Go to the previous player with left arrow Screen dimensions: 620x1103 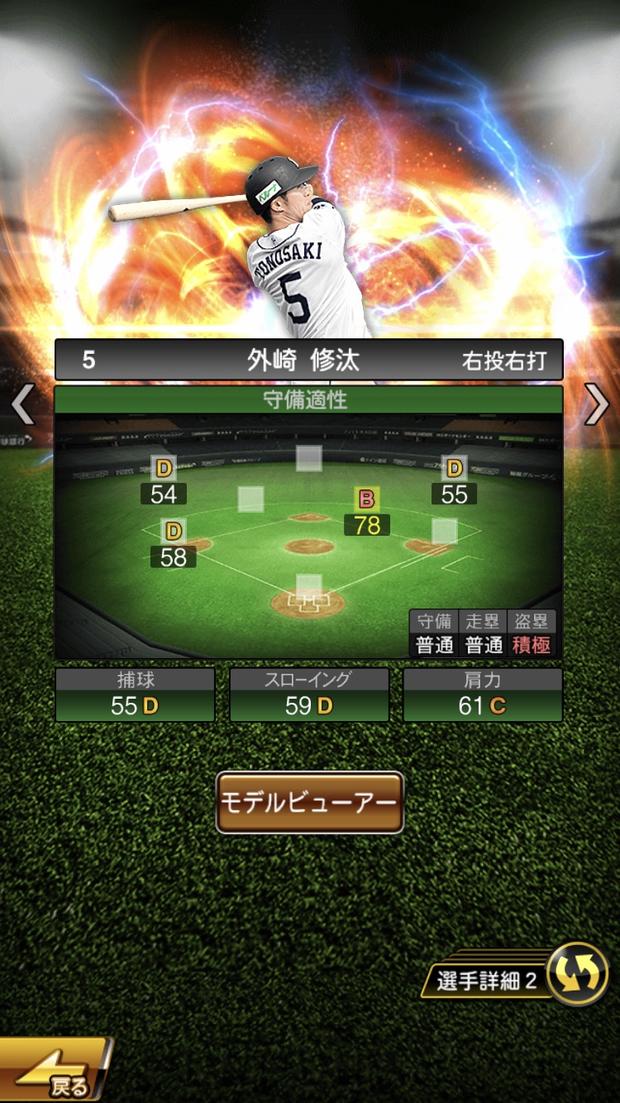[x=22, y=403]
